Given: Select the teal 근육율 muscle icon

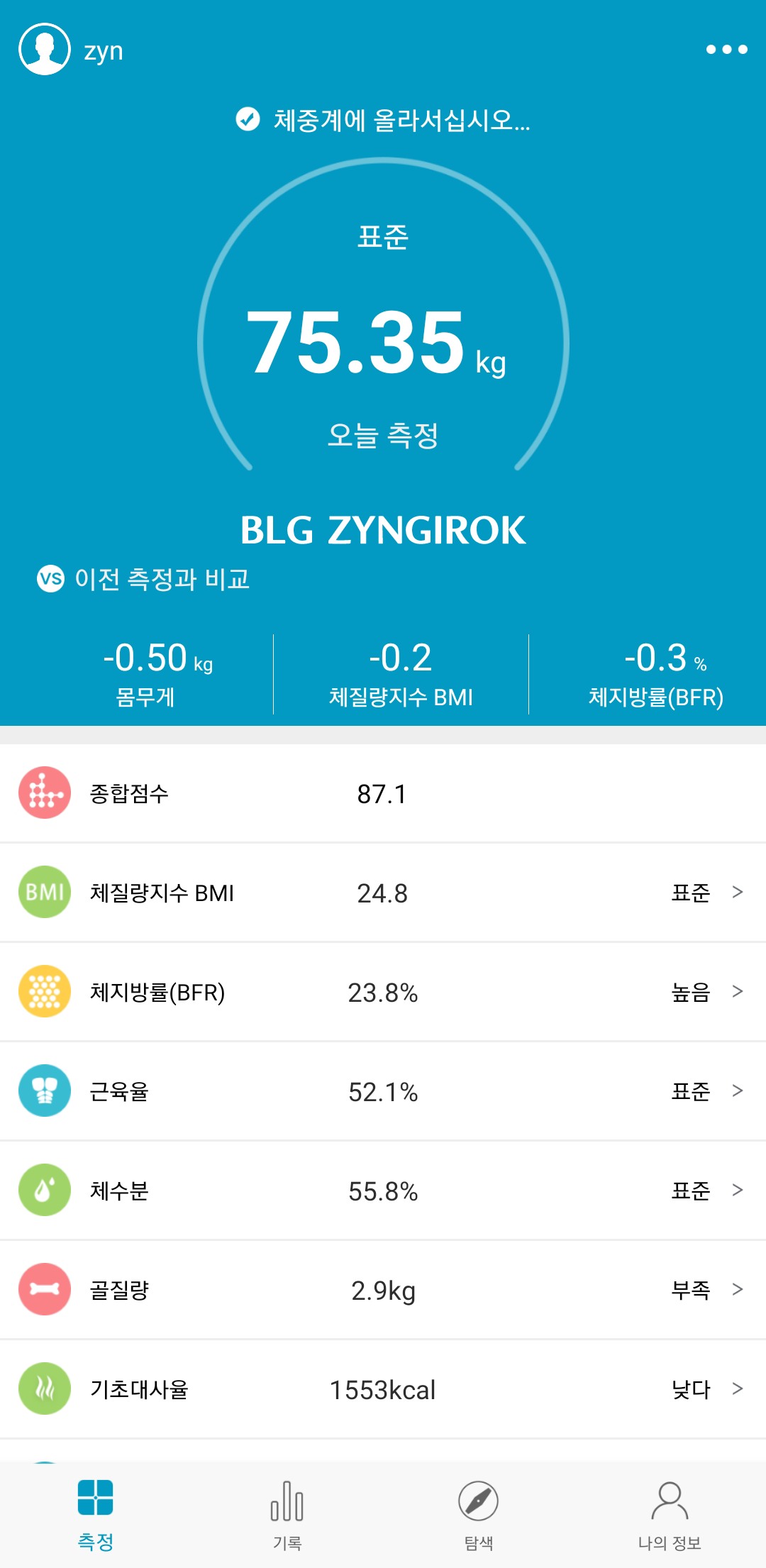Looking at the screenshot, I should pyautogui.click(x=45, y=1093).
